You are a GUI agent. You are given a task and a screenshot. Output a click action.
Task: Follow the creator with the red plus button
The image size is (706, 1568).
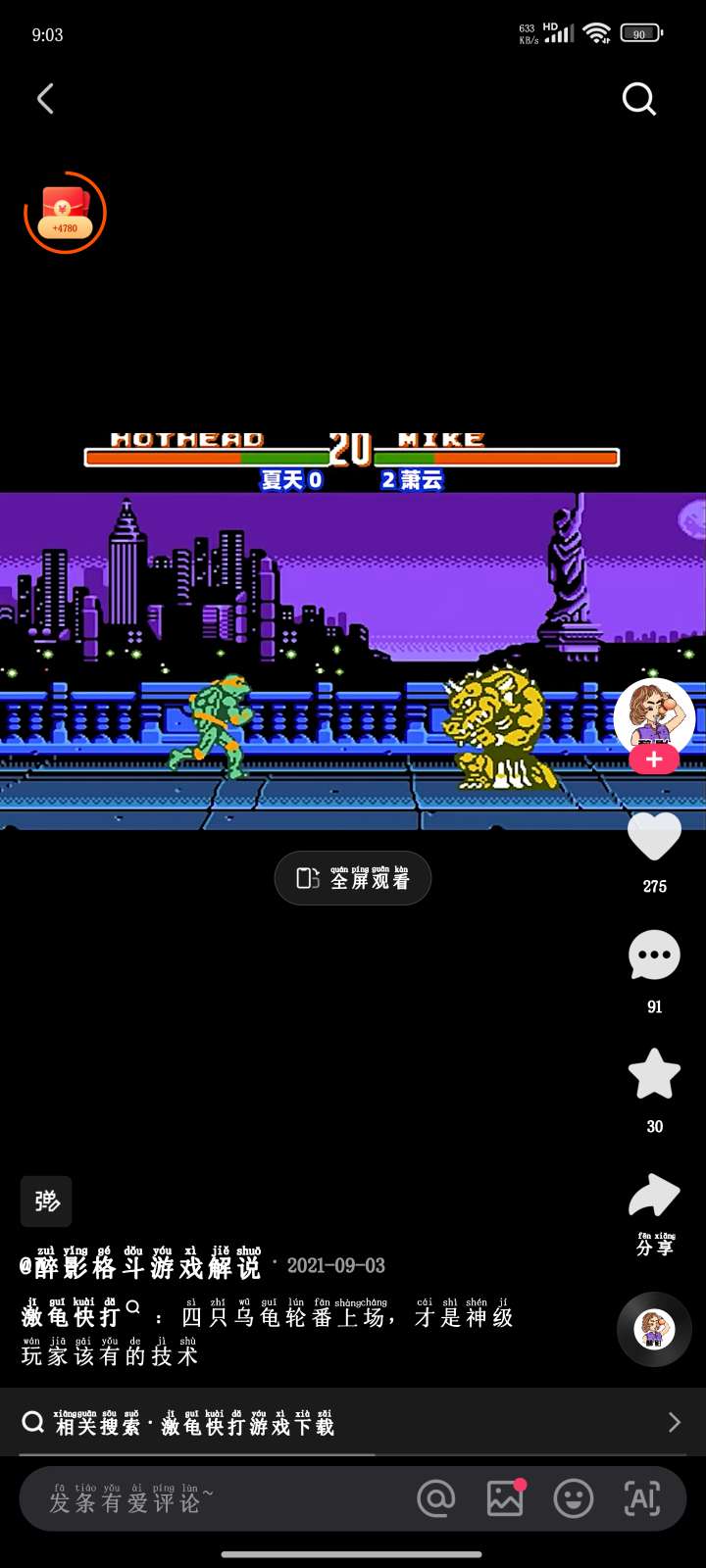[654, 759]
